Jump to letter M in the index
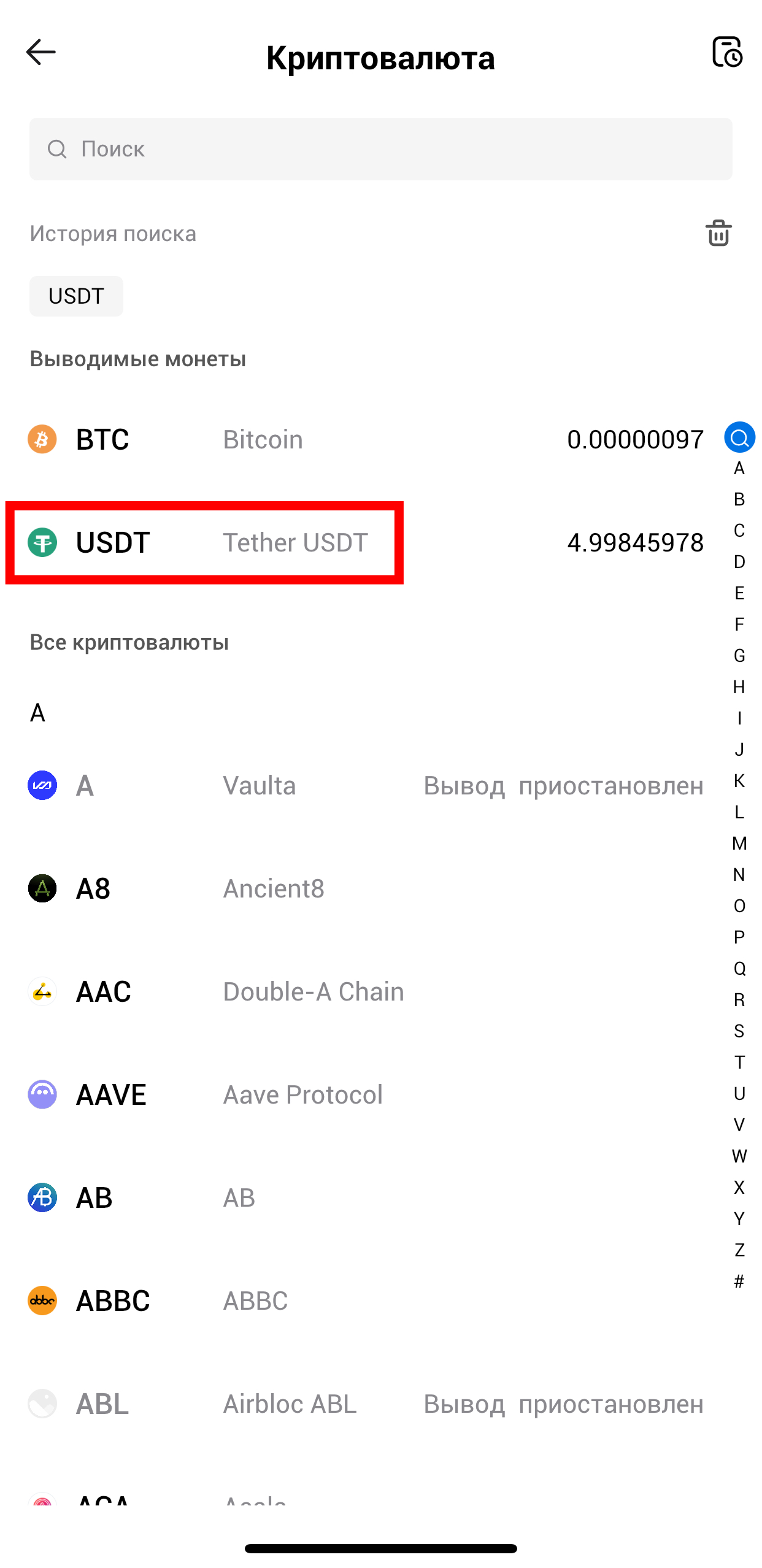 click(739, 844)
